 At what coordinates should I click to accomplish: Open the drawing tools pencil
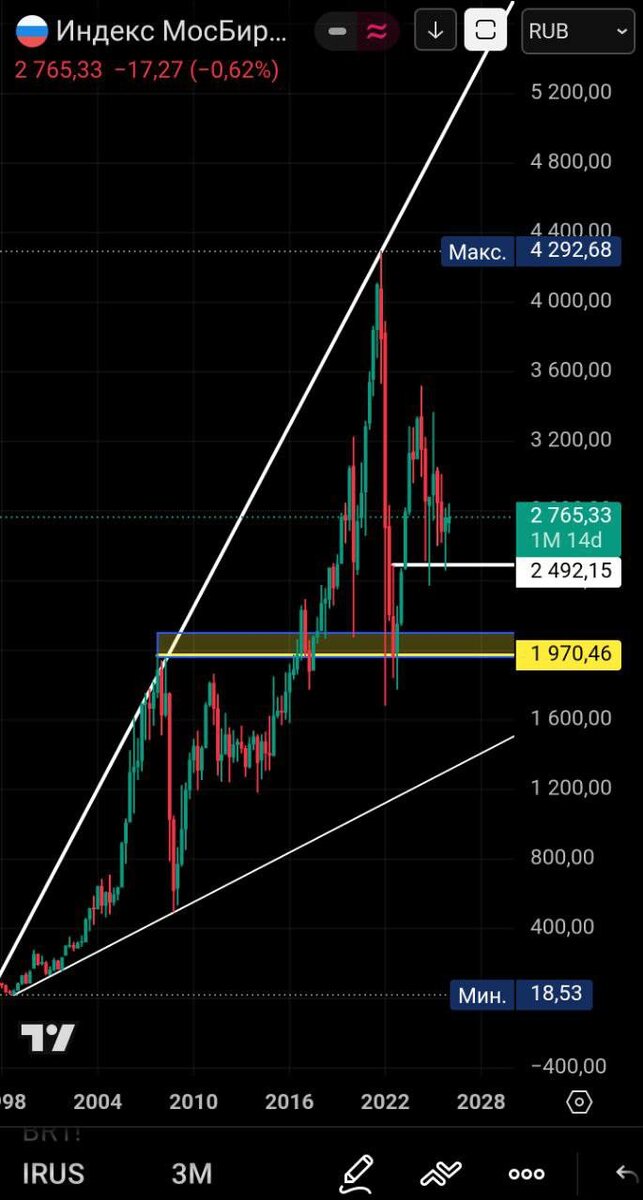(357, 1171)
